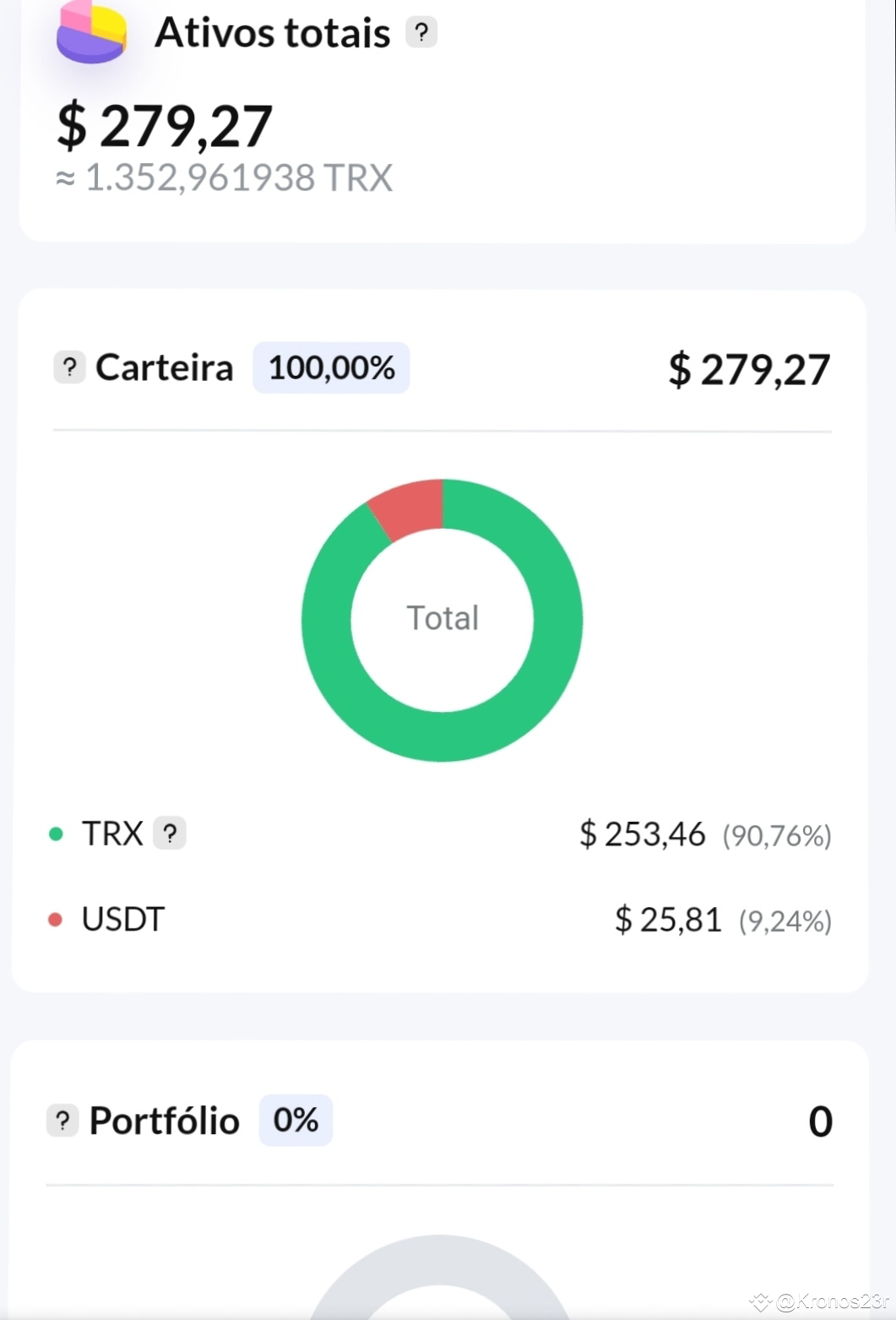Switch to the Carteira section header
Viewport: 896px width, 1320px height.
(x=164, y=367)
